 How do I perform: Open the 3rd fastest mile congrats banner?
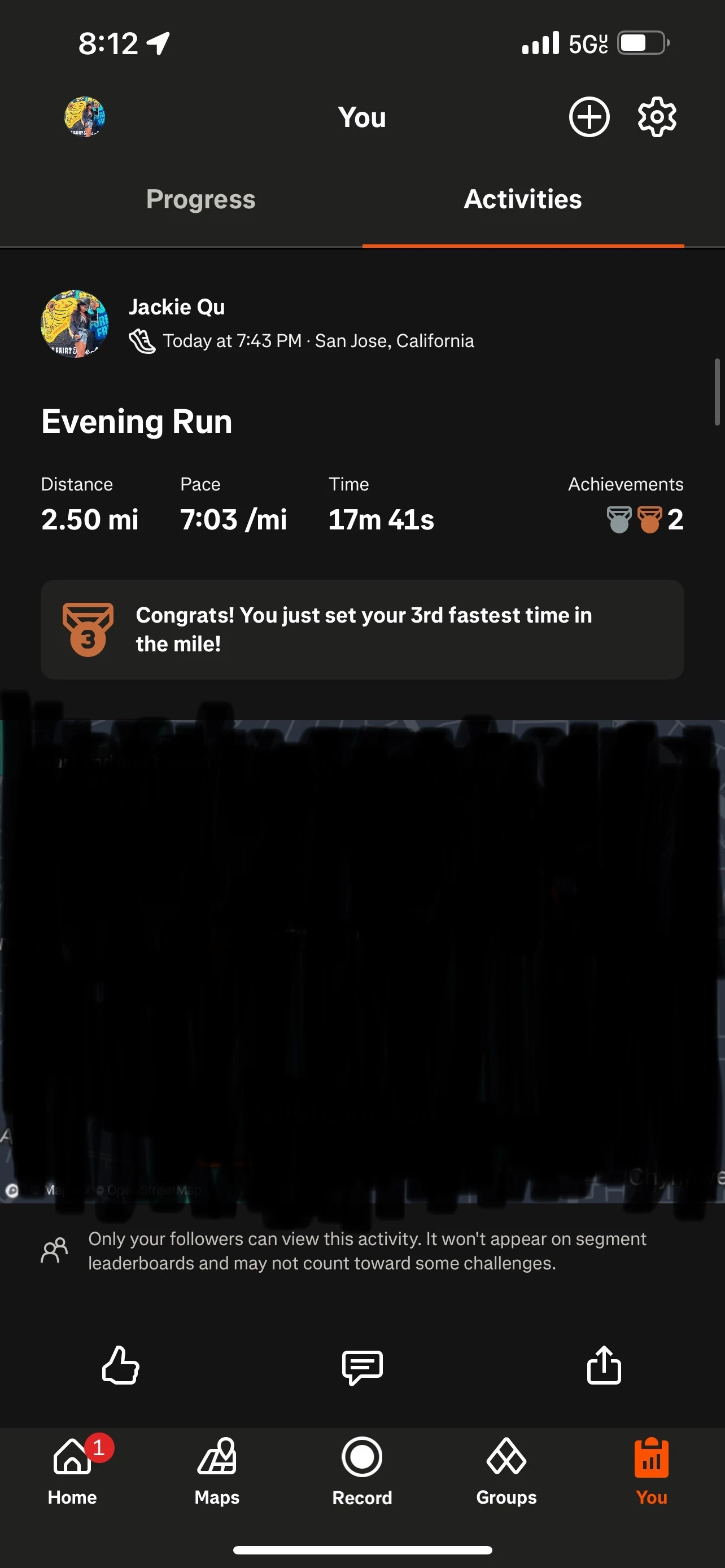click(362, 629)
